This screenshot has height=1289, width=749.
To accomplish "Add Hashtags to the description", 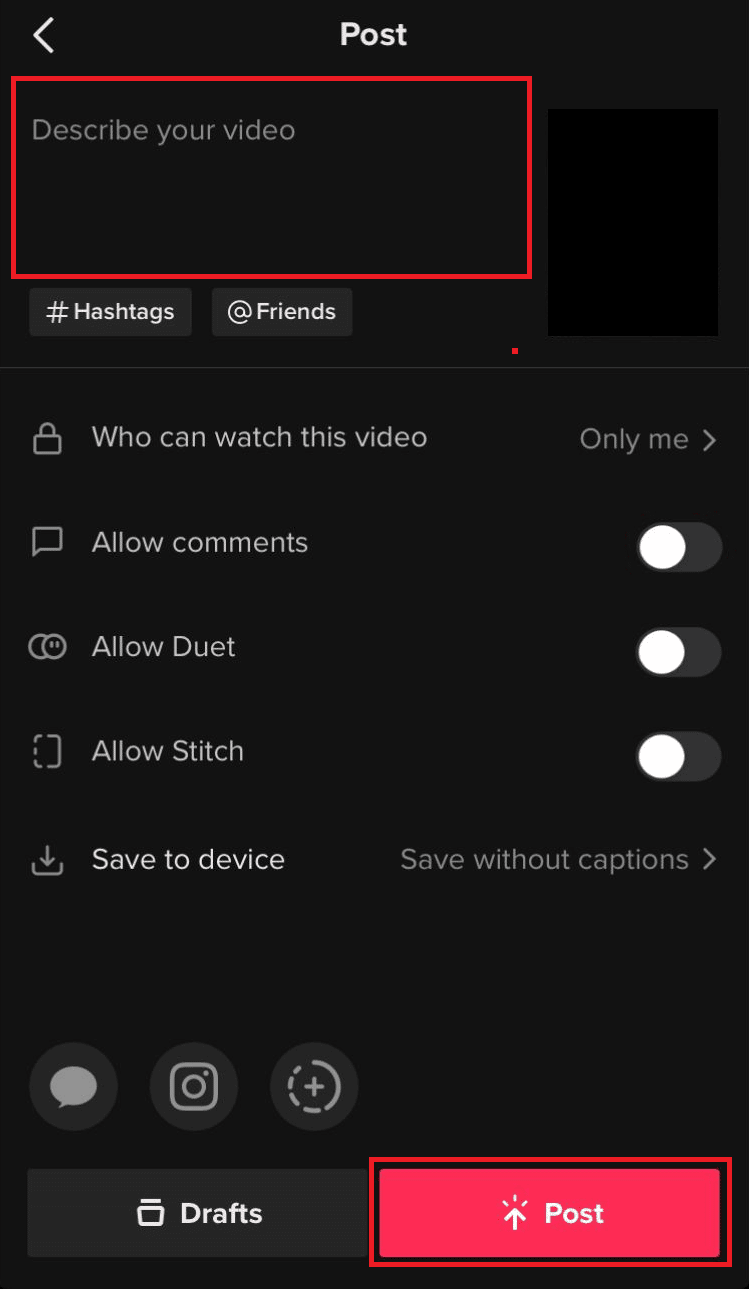I will click(110, 312).
